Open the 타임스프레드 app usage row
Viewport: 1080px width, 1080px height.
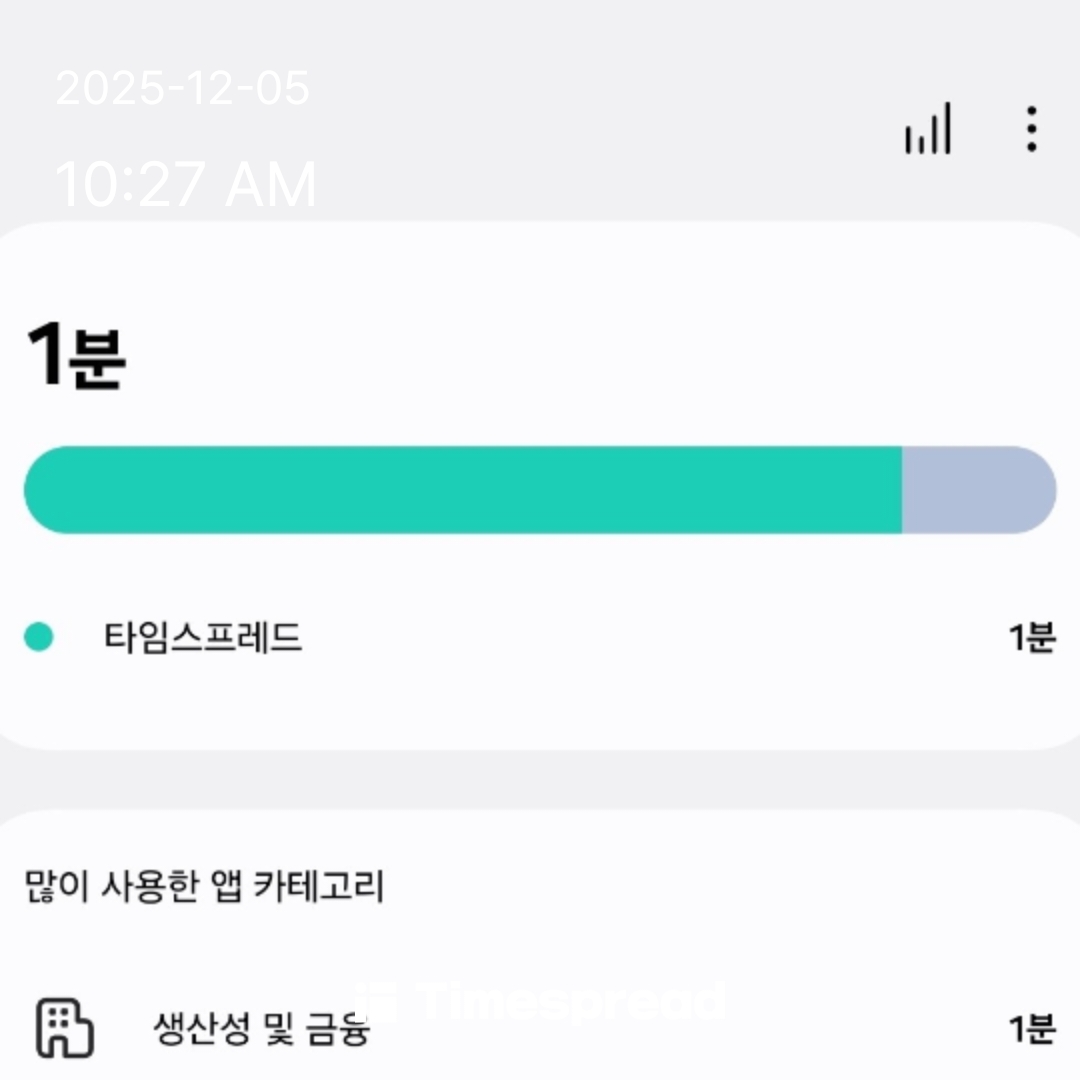click(x=540, y=637)
